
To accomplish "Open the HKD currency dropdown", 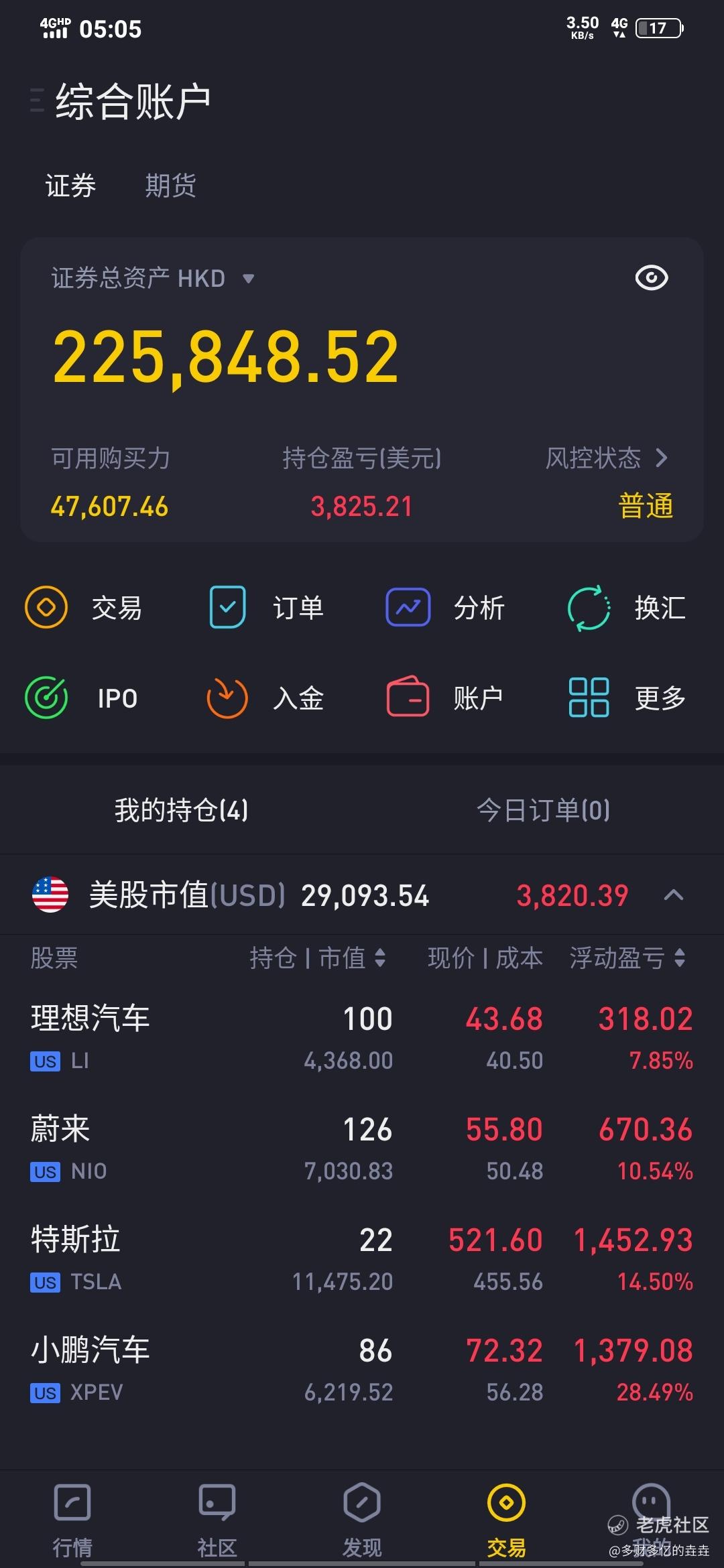I will pyautogui.click(x=248, y=279).
